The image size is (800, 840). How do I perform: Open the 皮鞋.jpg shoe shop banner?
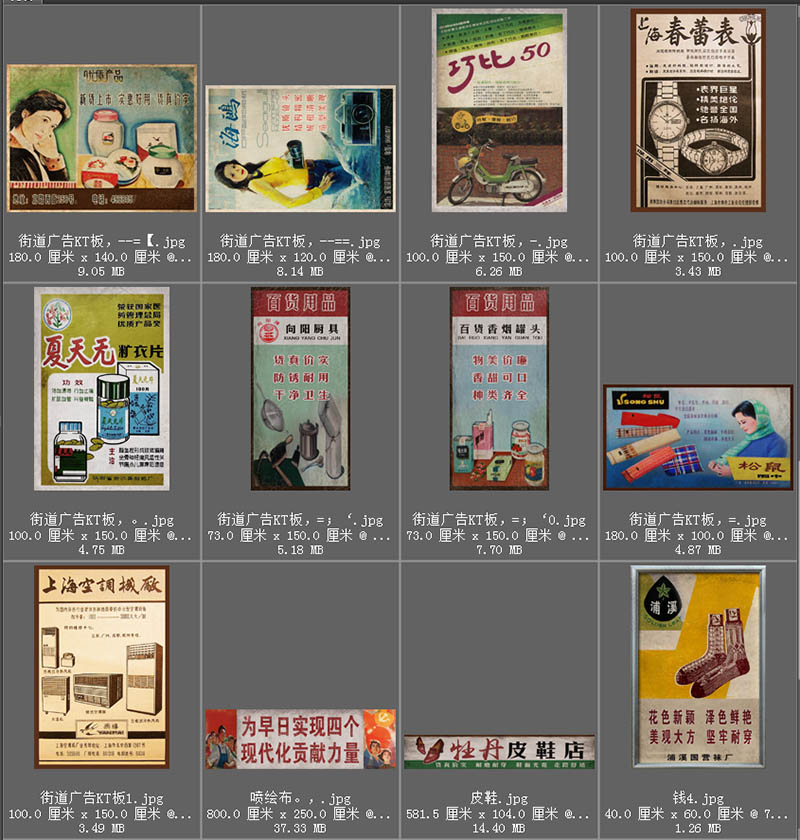pyautogui.click(x=499, y=752)
